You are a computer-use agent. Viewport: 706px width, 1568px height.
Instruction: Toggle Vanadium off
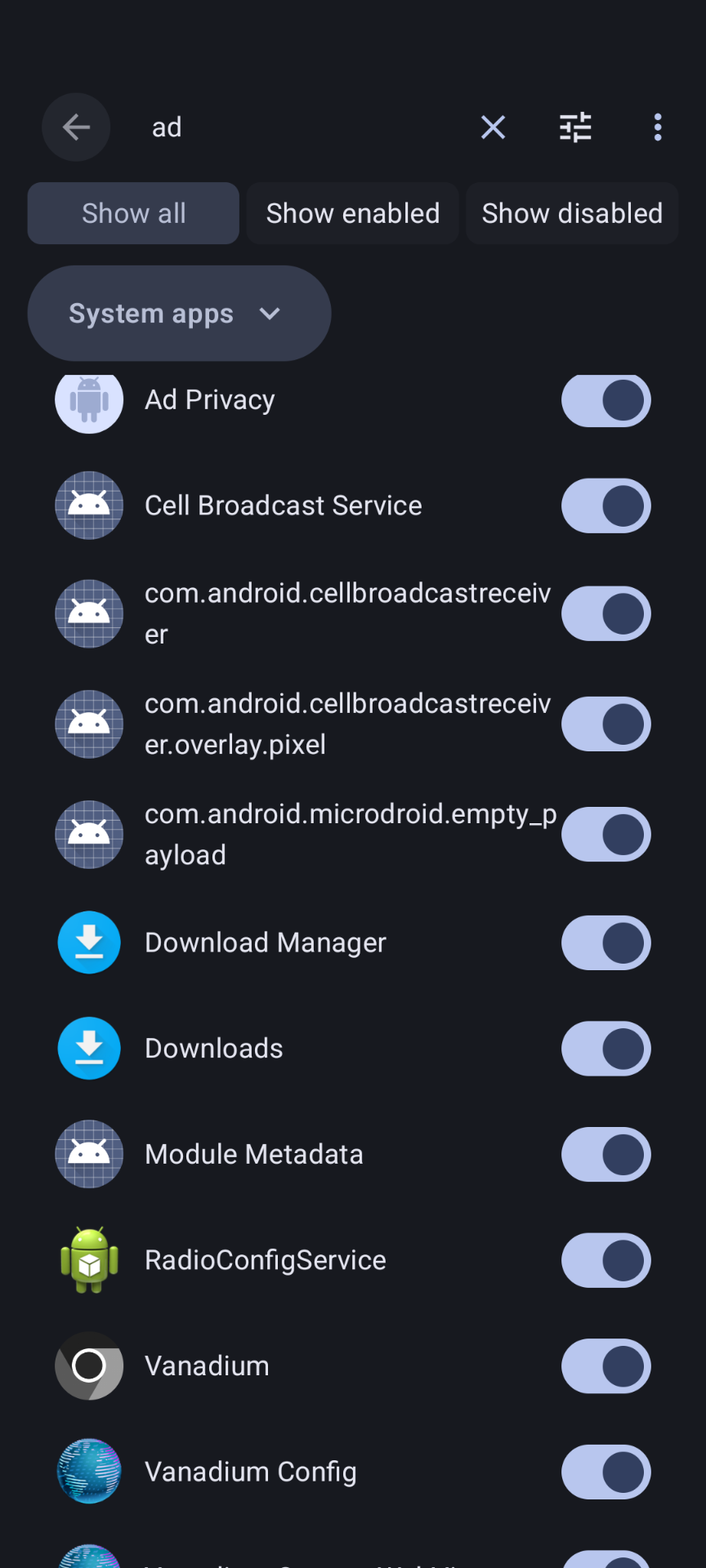coord(605,1366)
